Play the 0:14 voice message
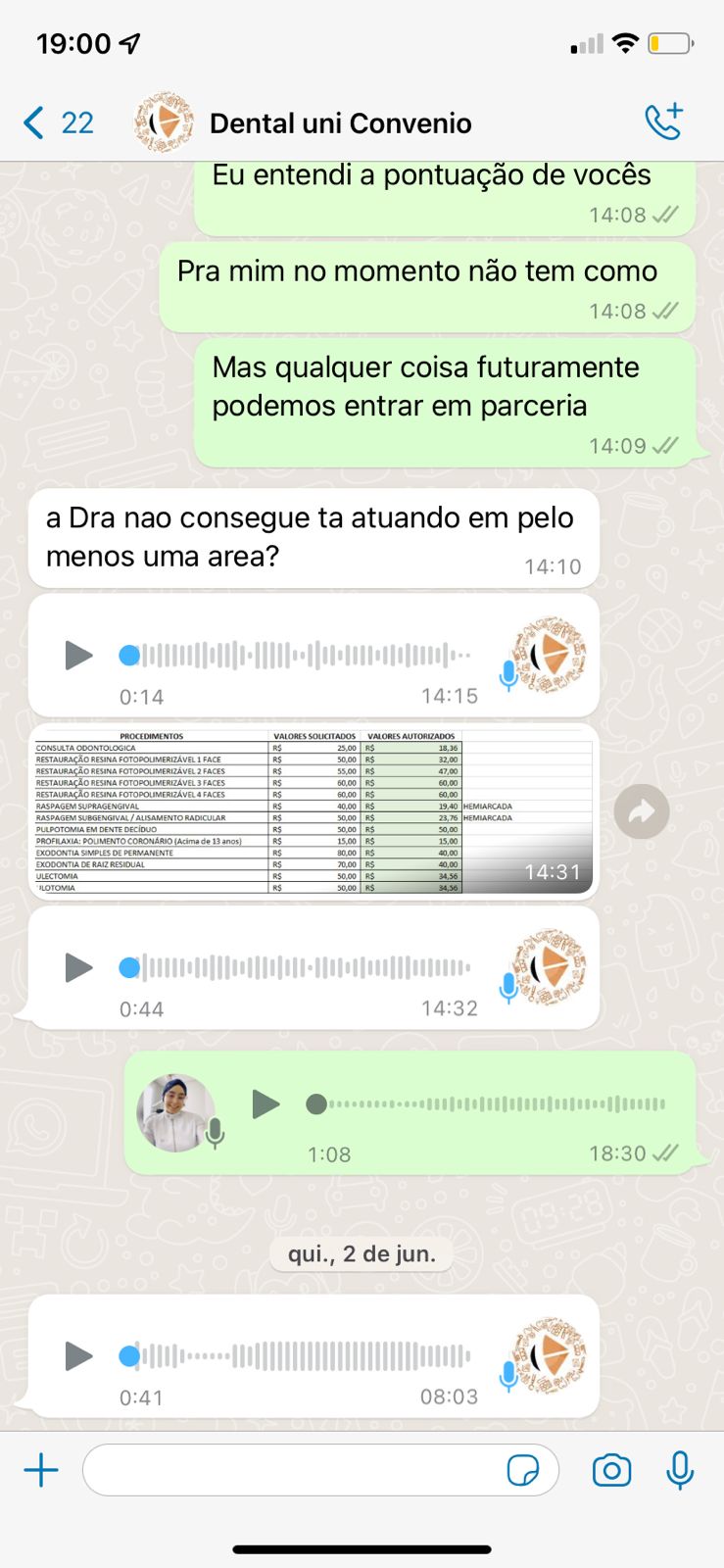Image resolution: width=724 pixels, height=1568 pixels. (x=77, y=655)
